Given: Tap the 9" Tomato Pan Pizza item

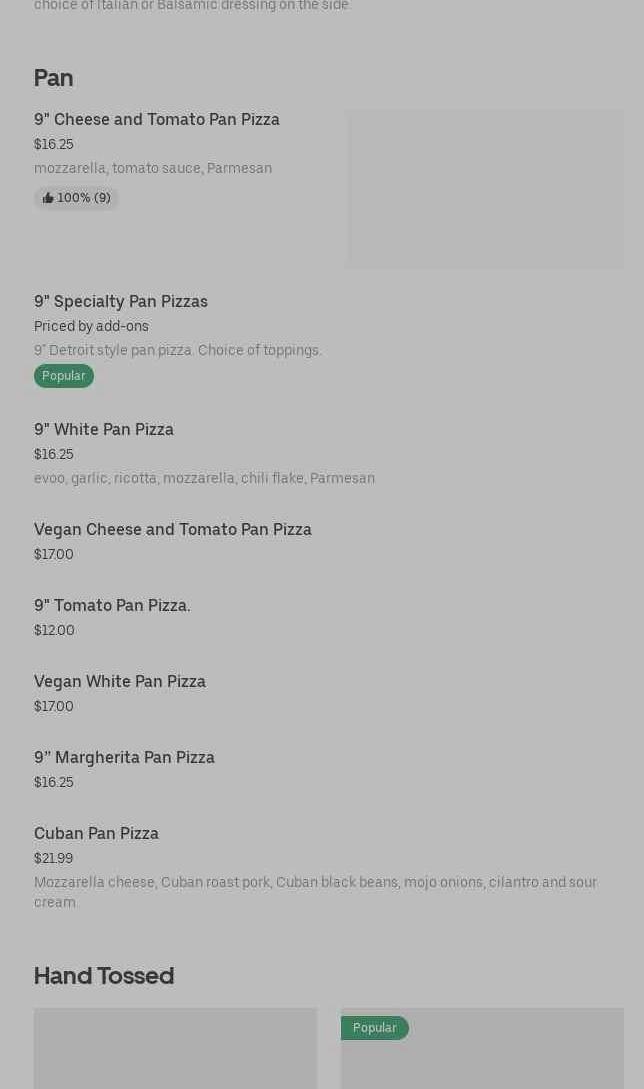Looking at the screenshot, I should [112, 606].
